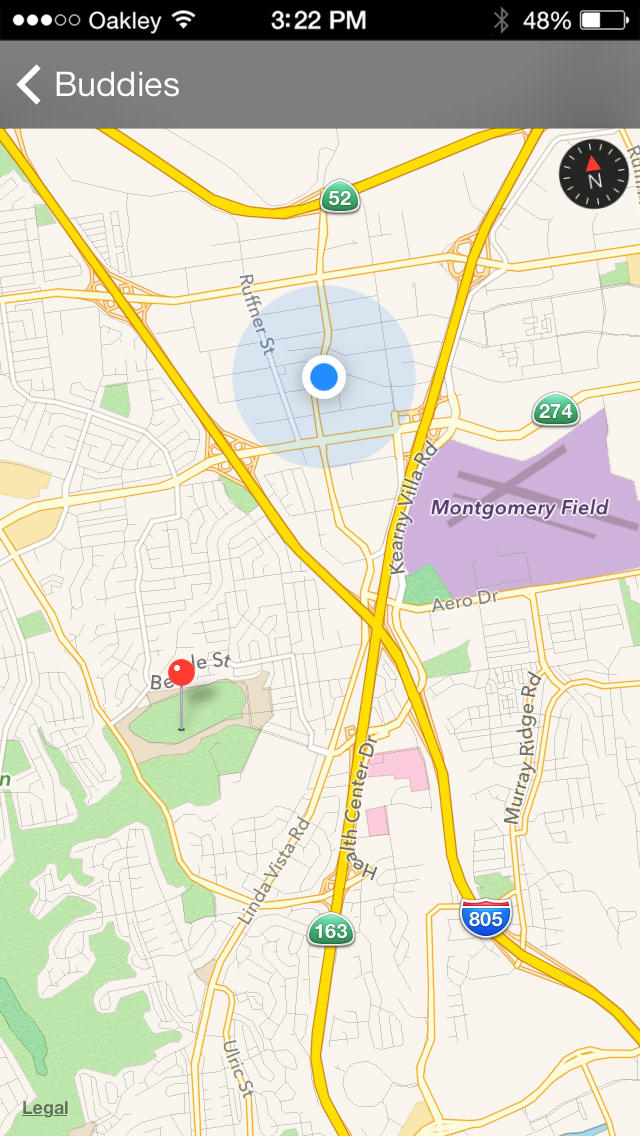Open the Legal link
The height and width of the screenshot is (1136, 640).
[45, 1108]
